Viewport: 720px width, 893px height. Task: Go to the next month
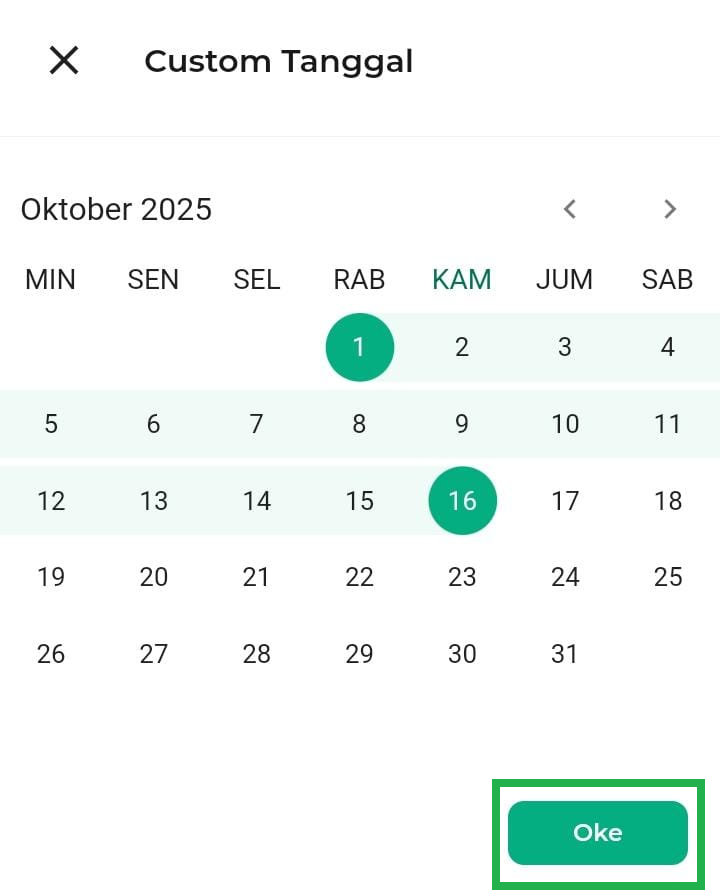pos(670,209)
